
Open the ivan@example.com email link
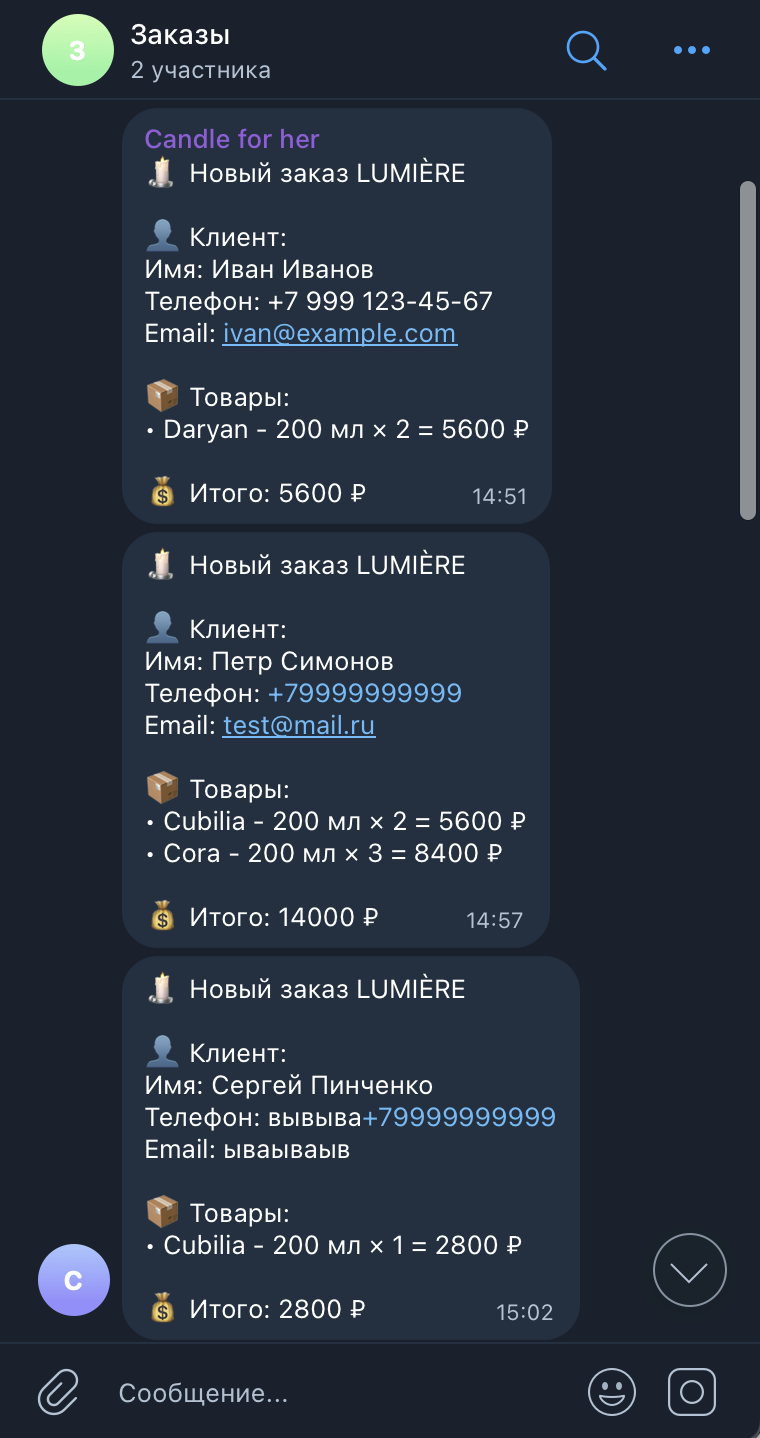click(x=339, y=334)
